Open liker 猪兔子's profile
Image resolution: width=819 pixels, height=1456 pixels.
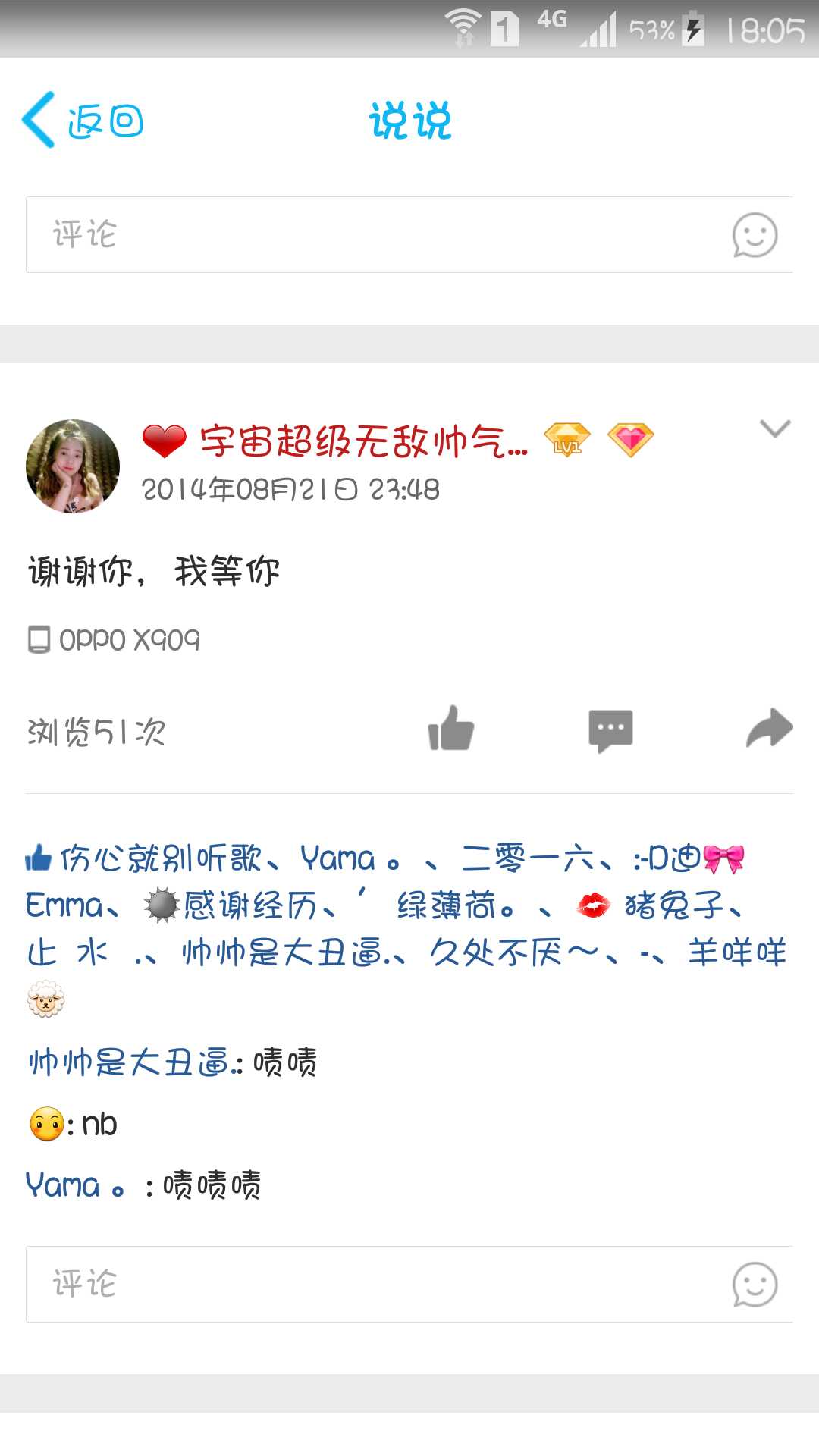(x=673, y=905)
